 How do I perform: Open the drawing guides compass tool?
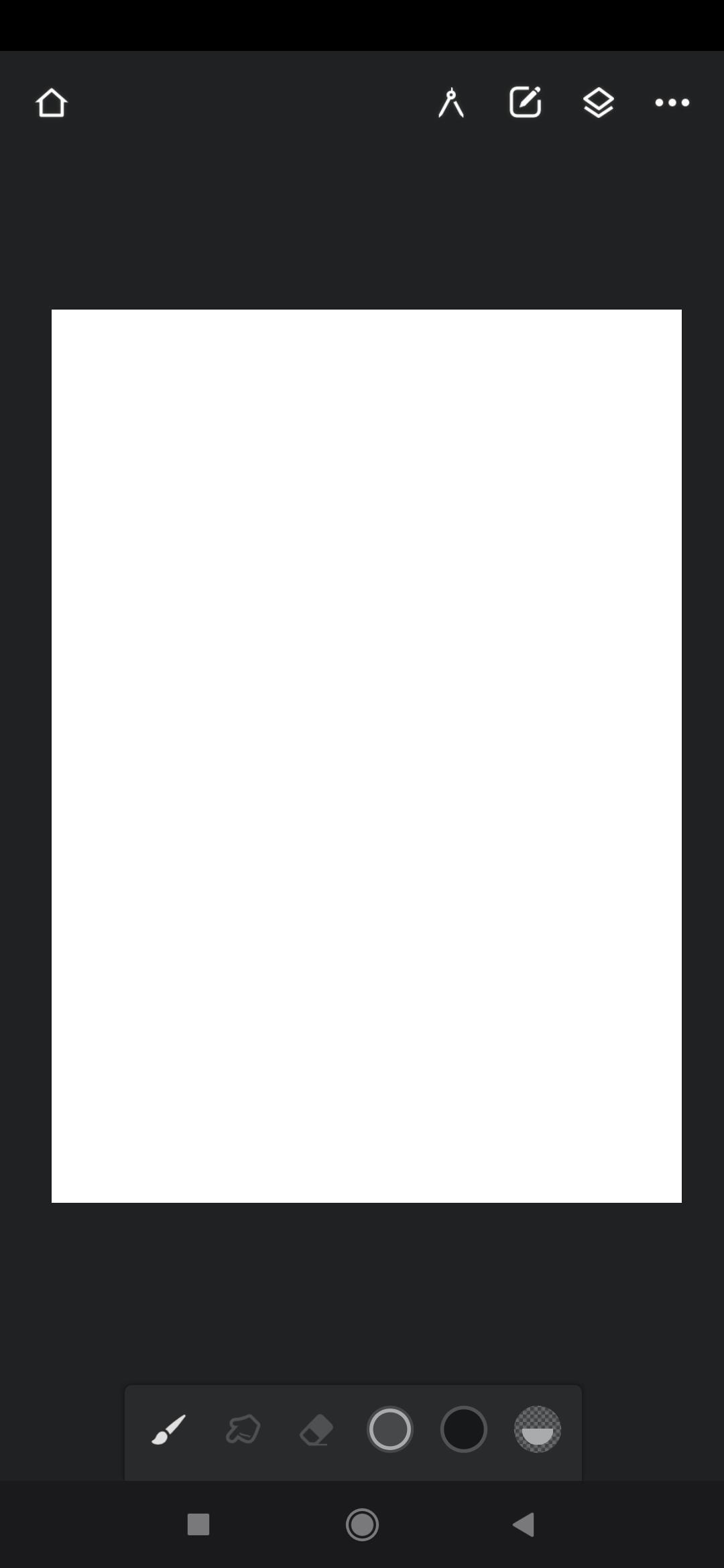451,103
